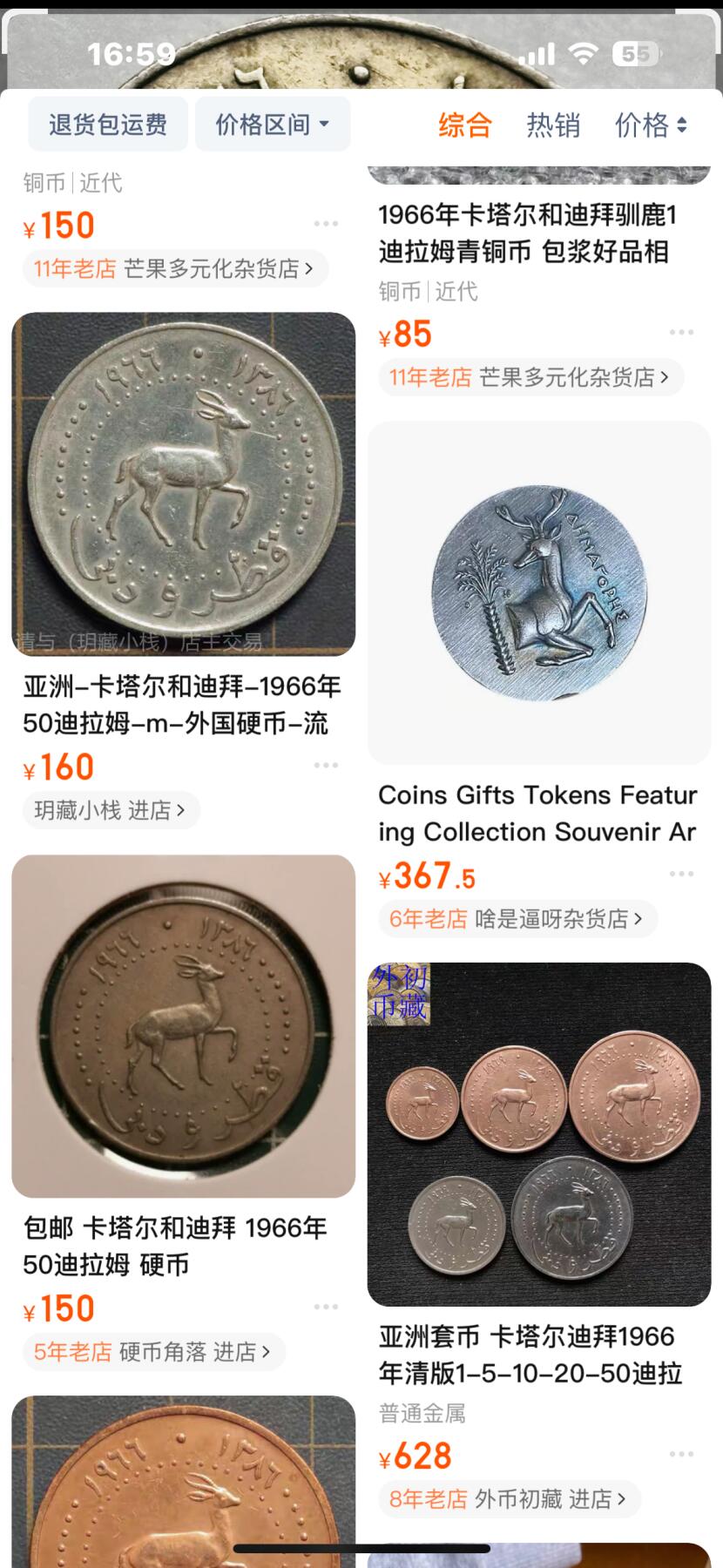Viewport: 723px width, 1568px height.
Task: Switch to the 热销 sort tab
Action: point(553,125)
